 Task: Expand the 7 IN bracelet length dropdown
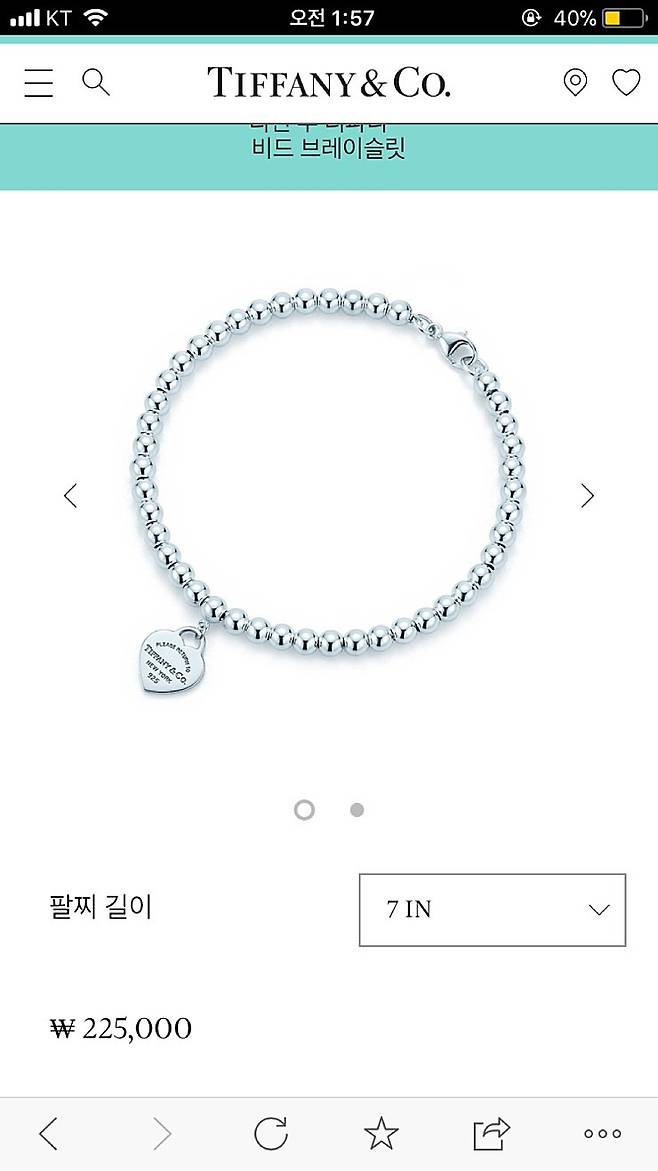point(492,909)
